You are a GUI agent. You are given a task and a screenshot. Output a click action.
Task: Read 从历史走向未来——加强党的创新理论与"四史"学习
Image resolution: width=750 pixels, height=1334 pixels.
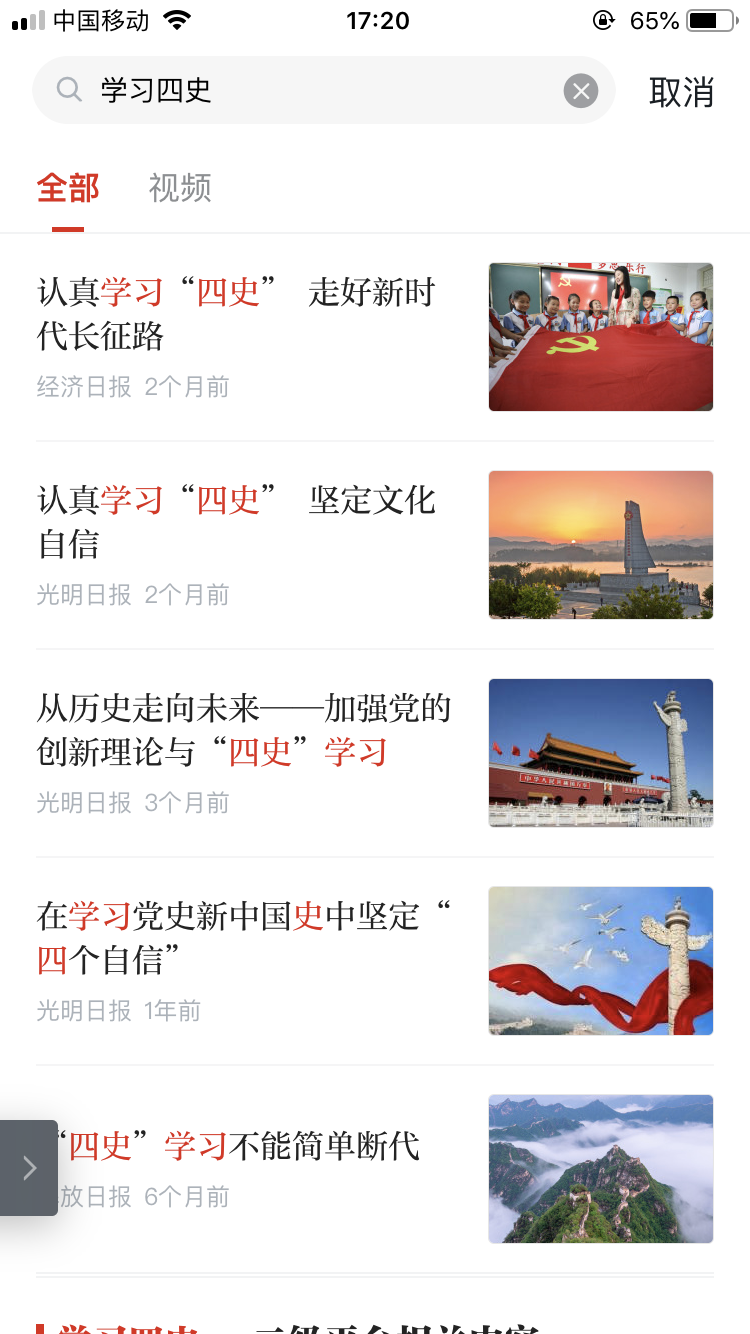(245, 730)
